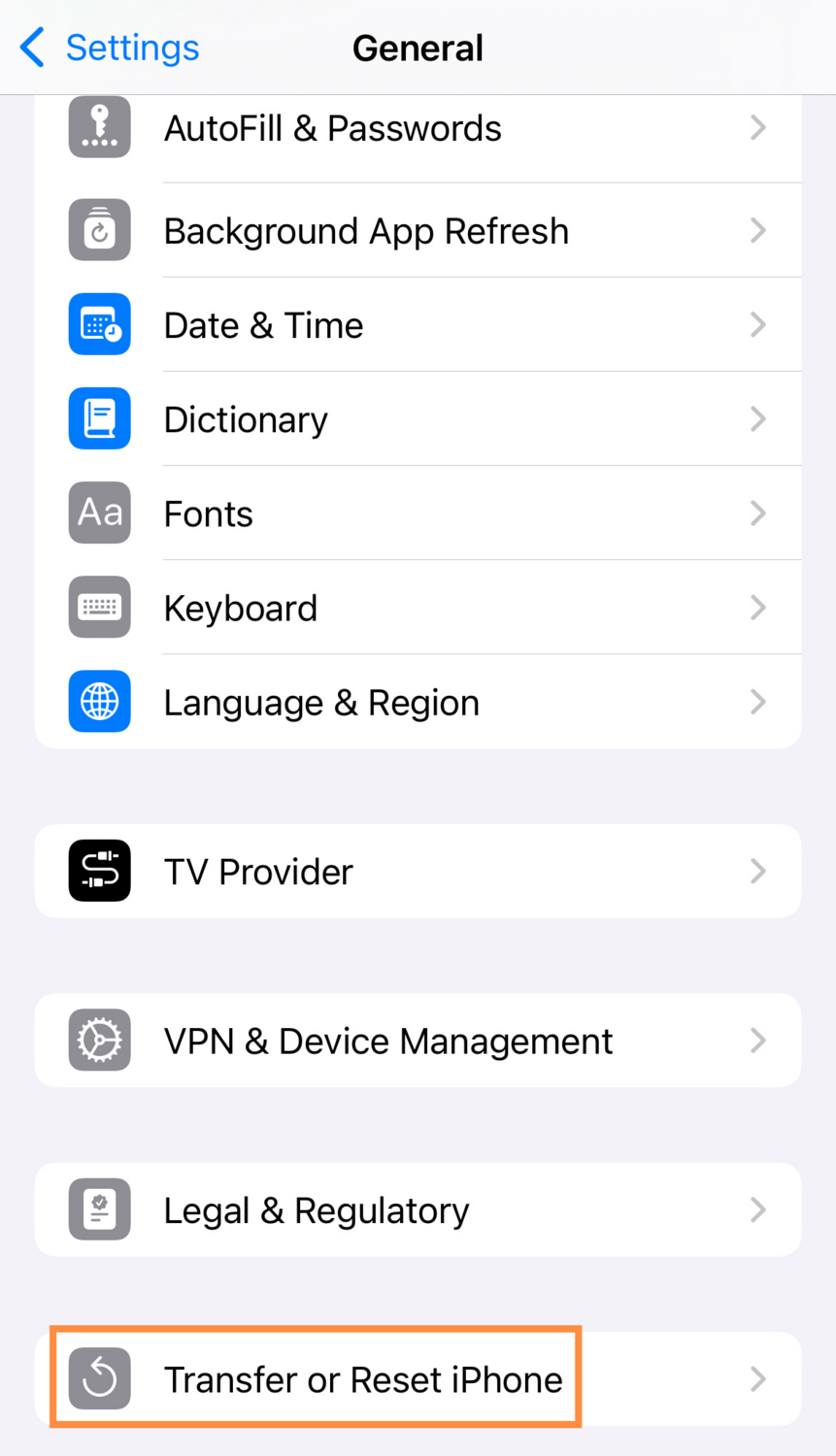The image size is (836, 1456).
Task: Click the General title
Action: pyautogui.click(x=418, y=47)
